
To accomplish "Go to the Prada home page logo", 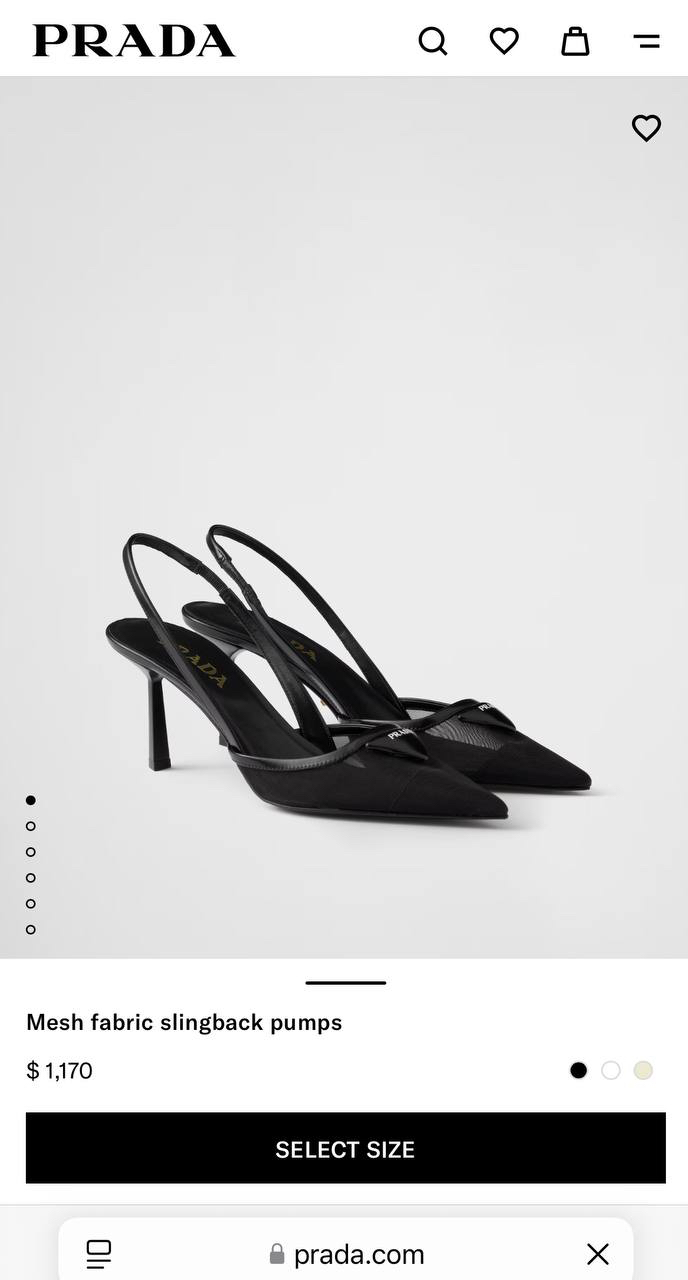I will (134, 41).
